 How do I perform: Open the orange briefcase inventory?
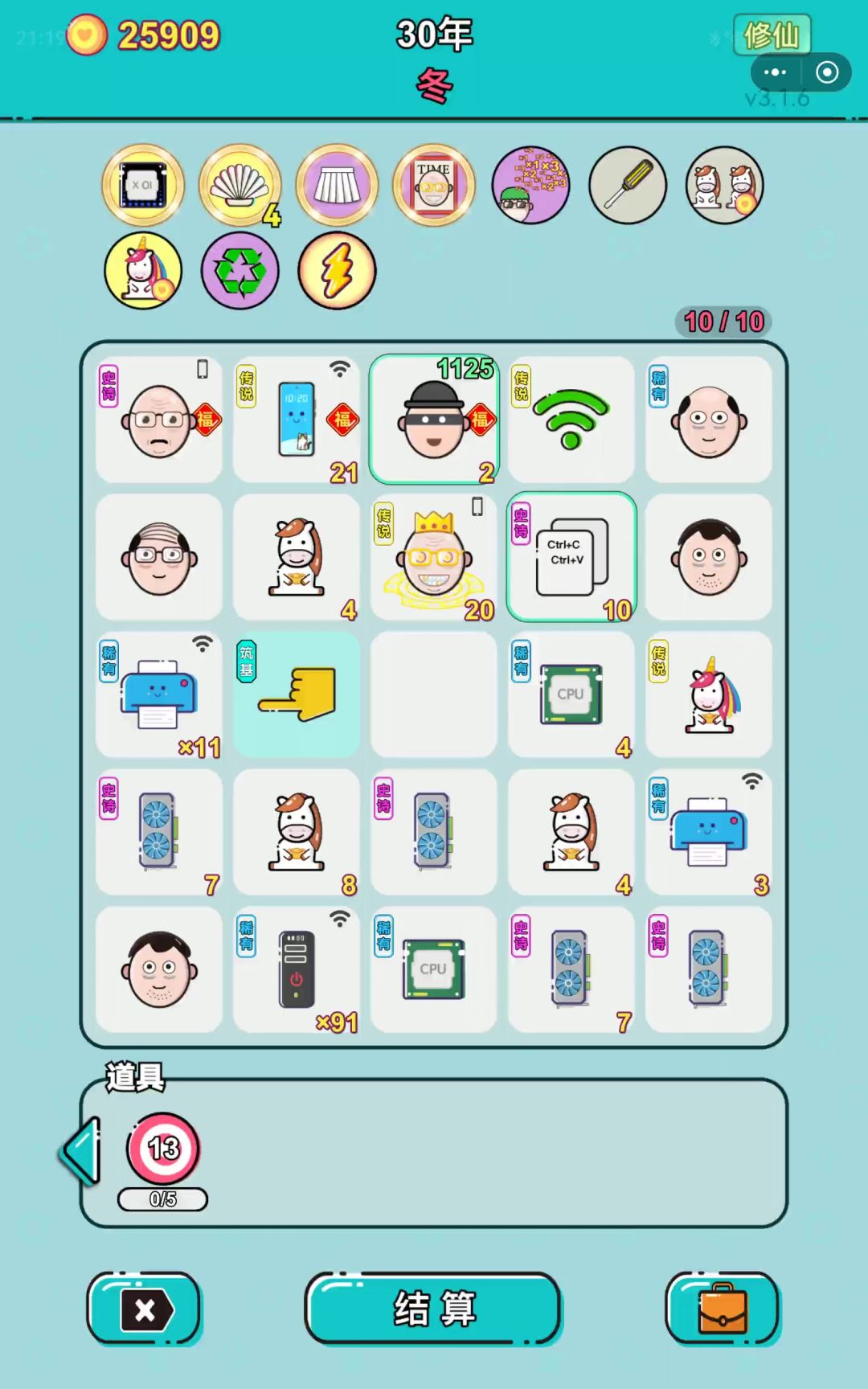pos(722,1308)
